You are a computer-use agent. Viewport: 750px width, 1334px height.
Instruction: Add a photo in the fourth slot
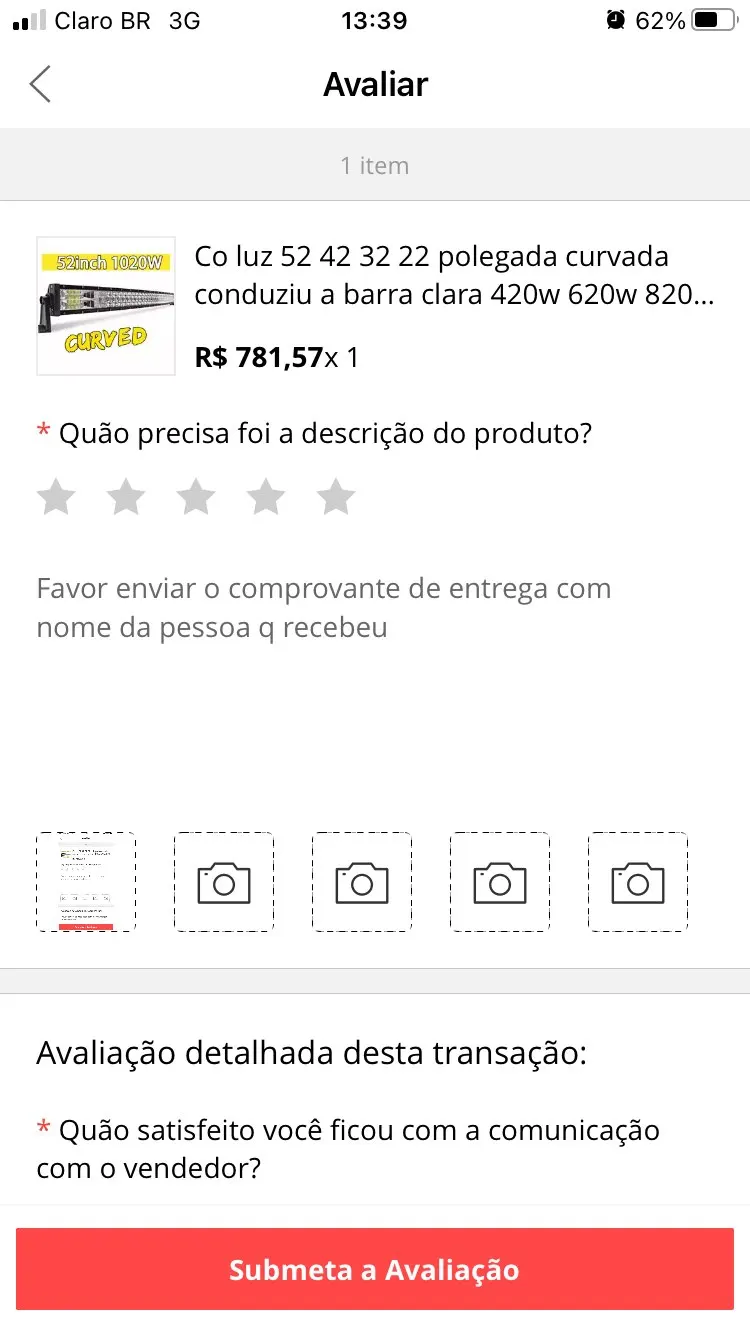[500, 882]
